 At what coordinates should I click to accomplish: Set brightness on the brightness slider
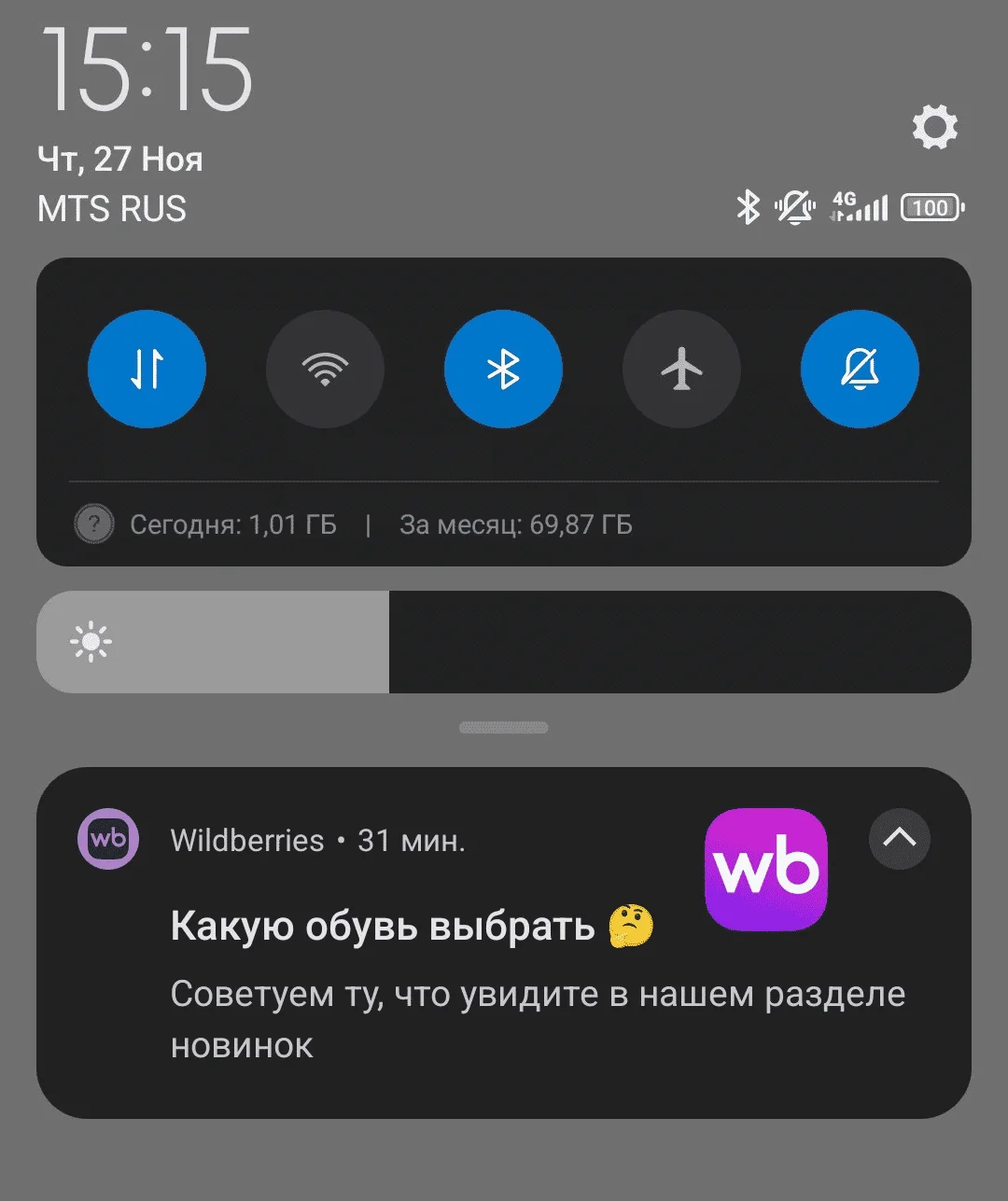(504, 642)
